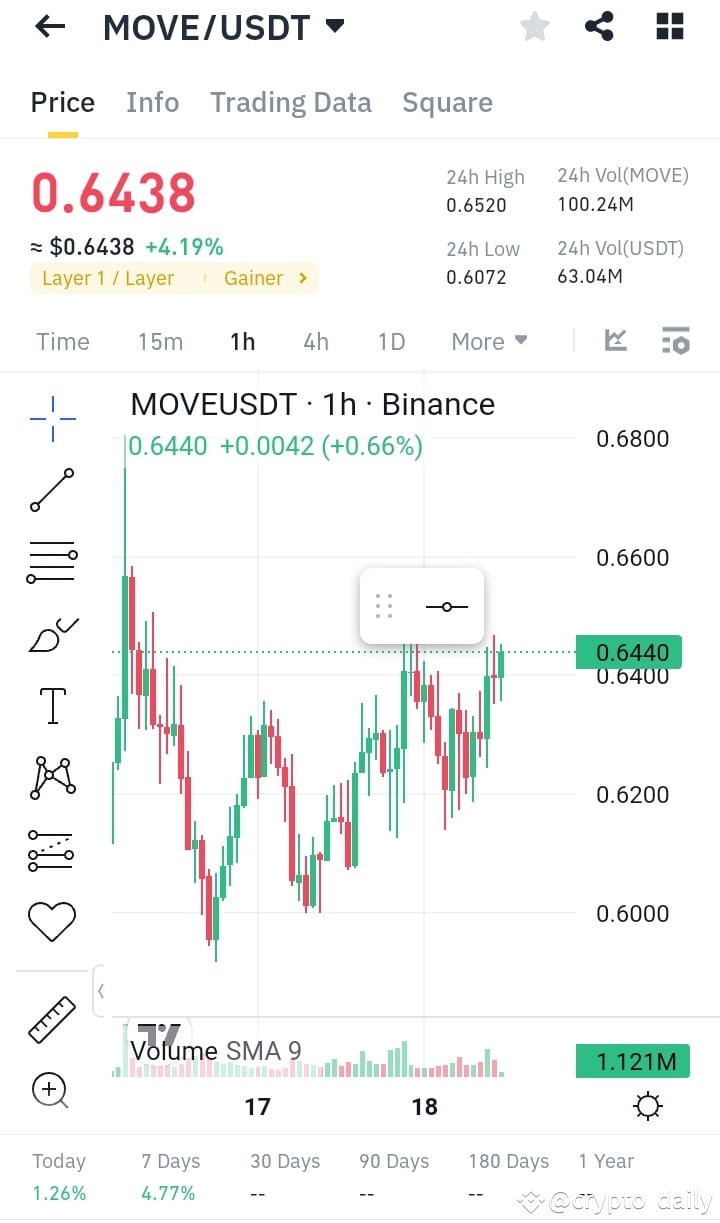Open the chart style icon next to timeframes
This screenshot has height=1223, width=720.
point(616,341)
